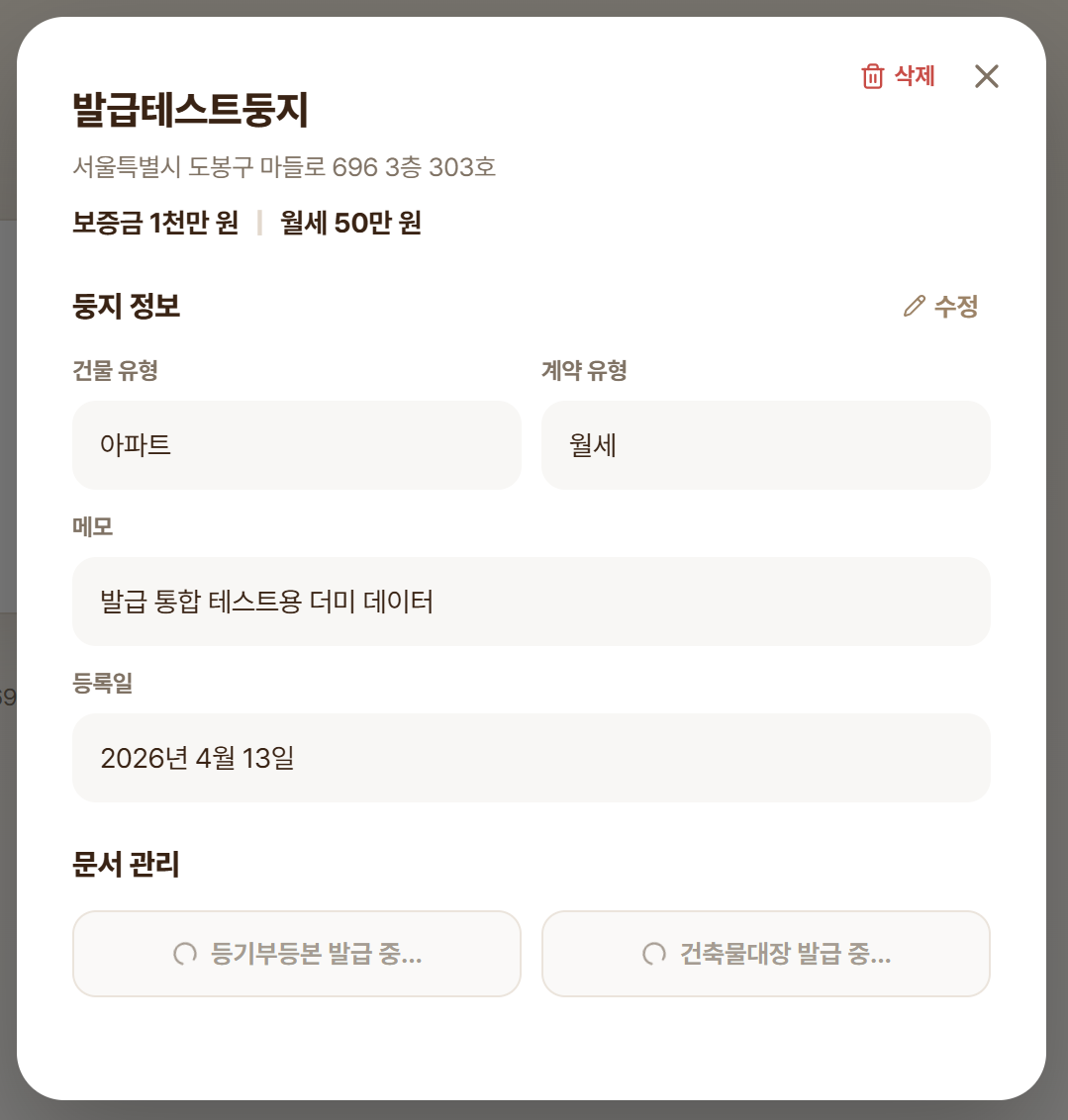Close the 발급테스트둥지 dialog
Image resolution: width=1068 pixels, height=1120 pixels.
pyautogui.click(x=987, y=76)
